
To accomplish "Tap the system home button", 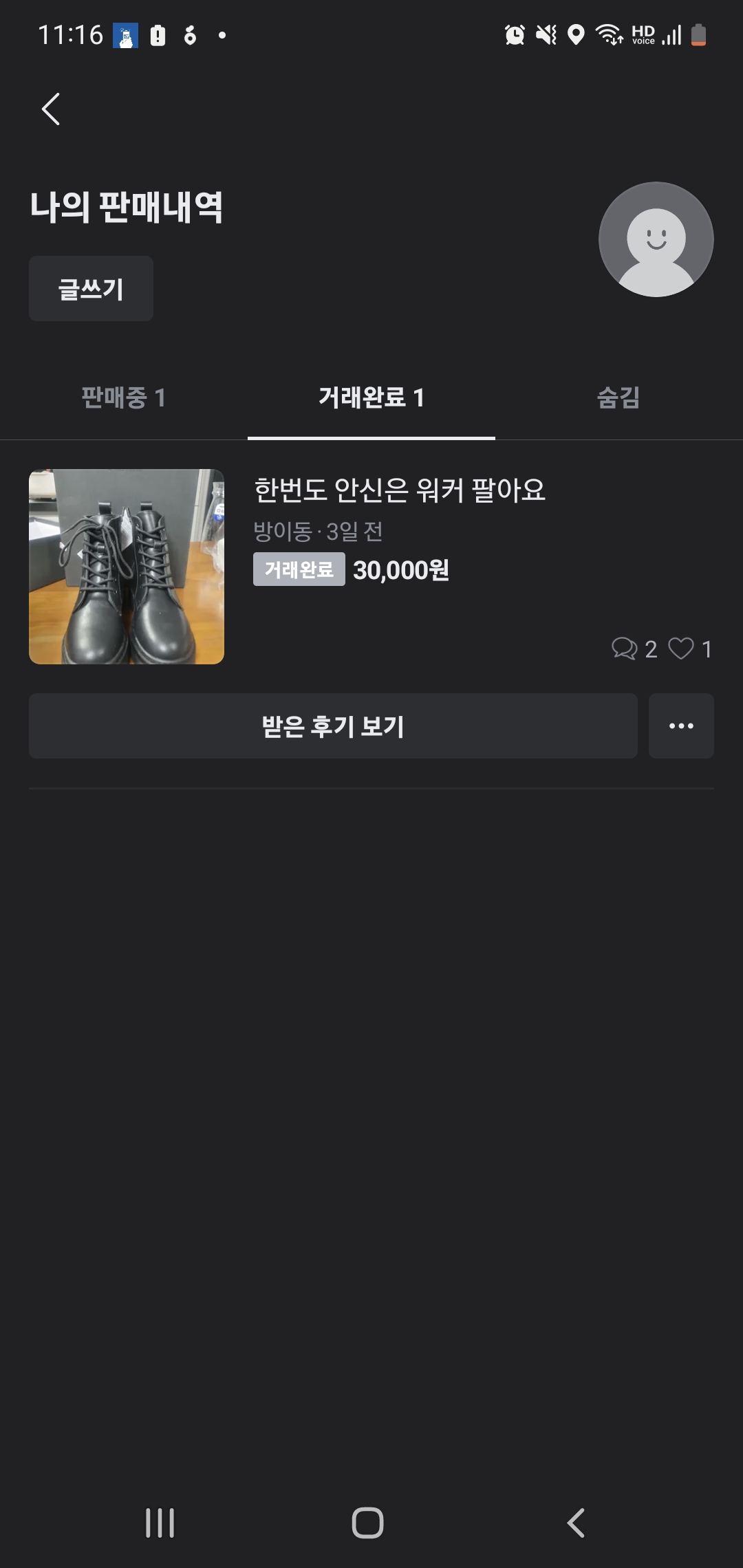I will (367, 1523).
